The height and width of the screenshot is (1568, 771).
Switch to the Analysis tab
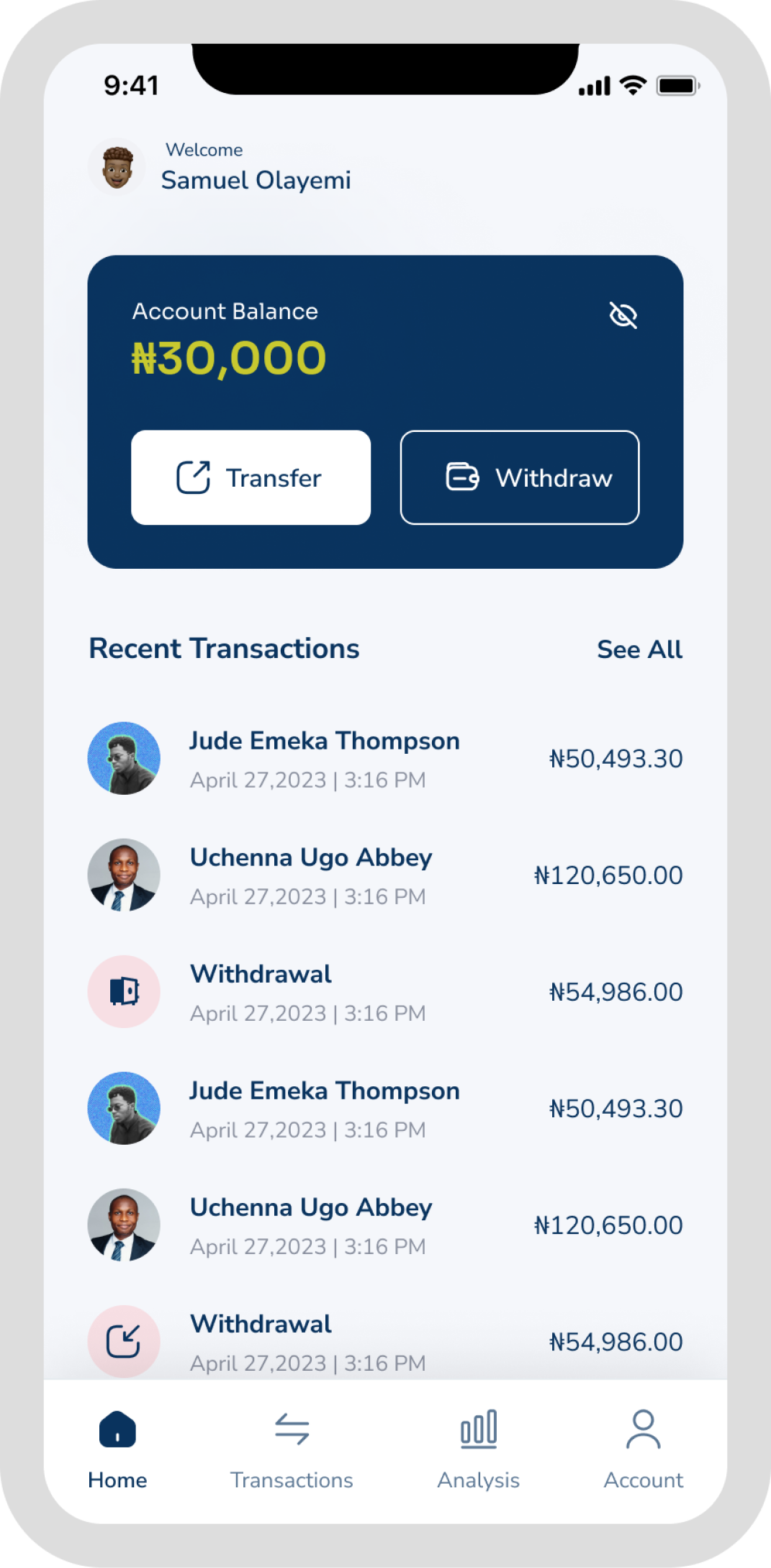click(x=479, y=1448)
